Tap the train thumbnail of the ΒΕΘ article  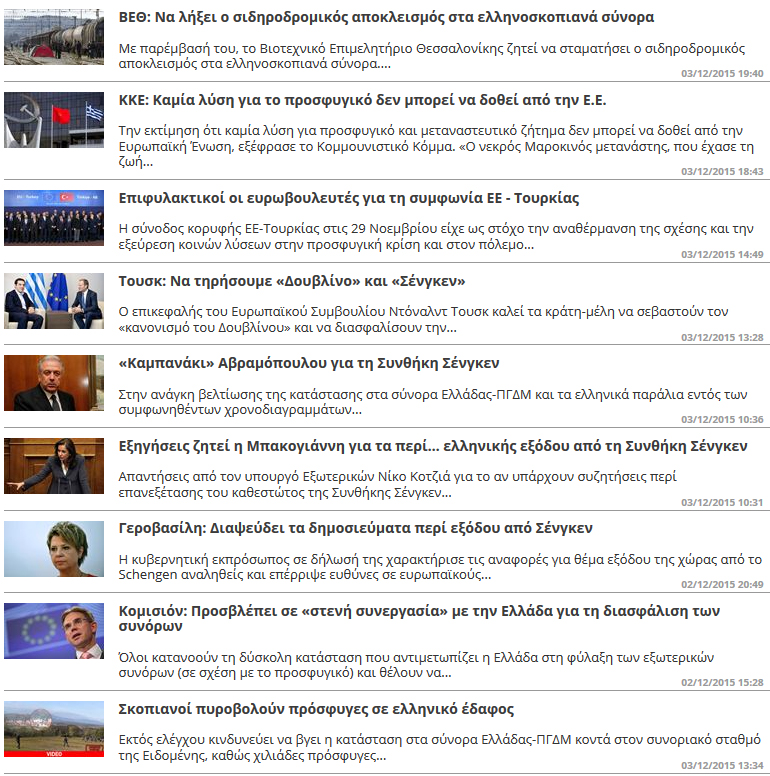click(53, 37)
